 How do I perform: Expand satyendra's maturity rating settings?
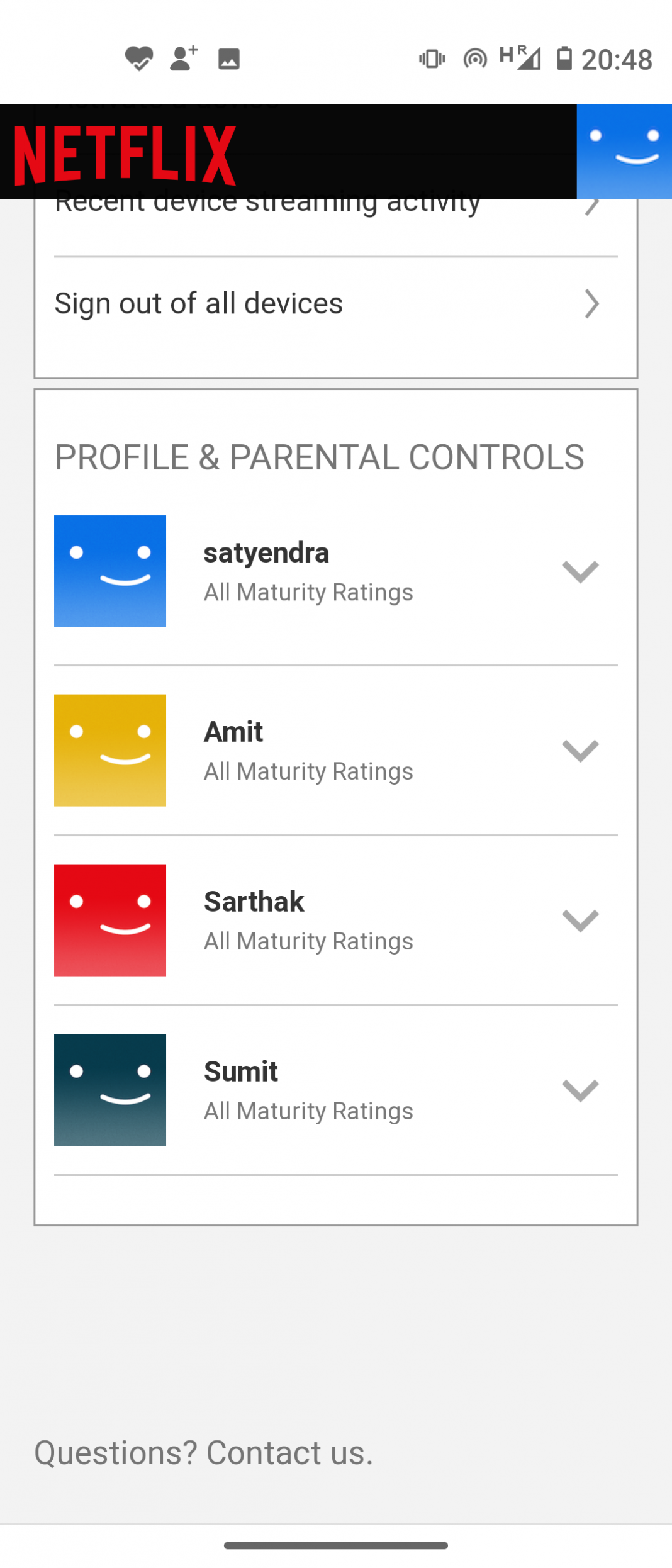[x=580, y=570]
